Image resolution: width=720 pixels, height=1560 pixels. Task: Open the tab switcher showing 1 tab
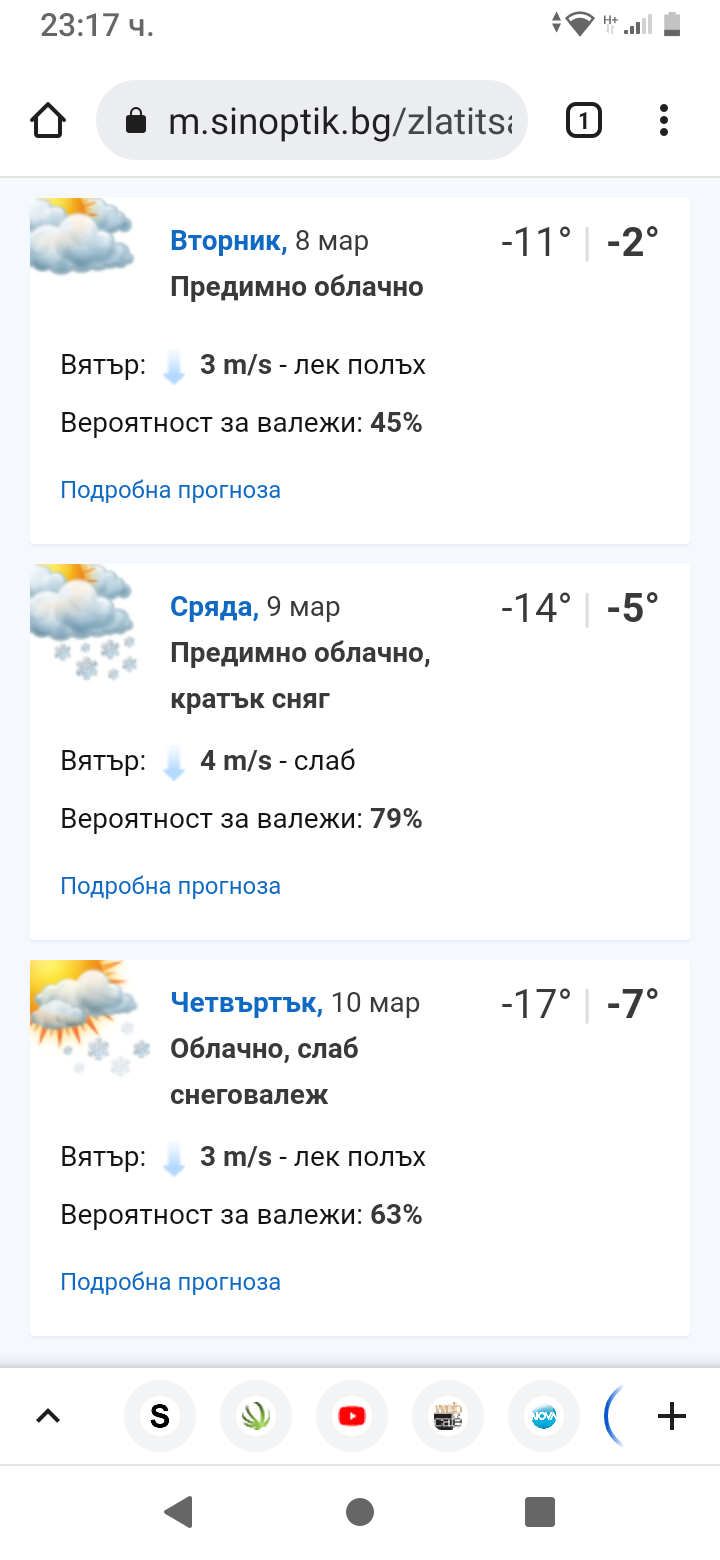coord(583,121)
